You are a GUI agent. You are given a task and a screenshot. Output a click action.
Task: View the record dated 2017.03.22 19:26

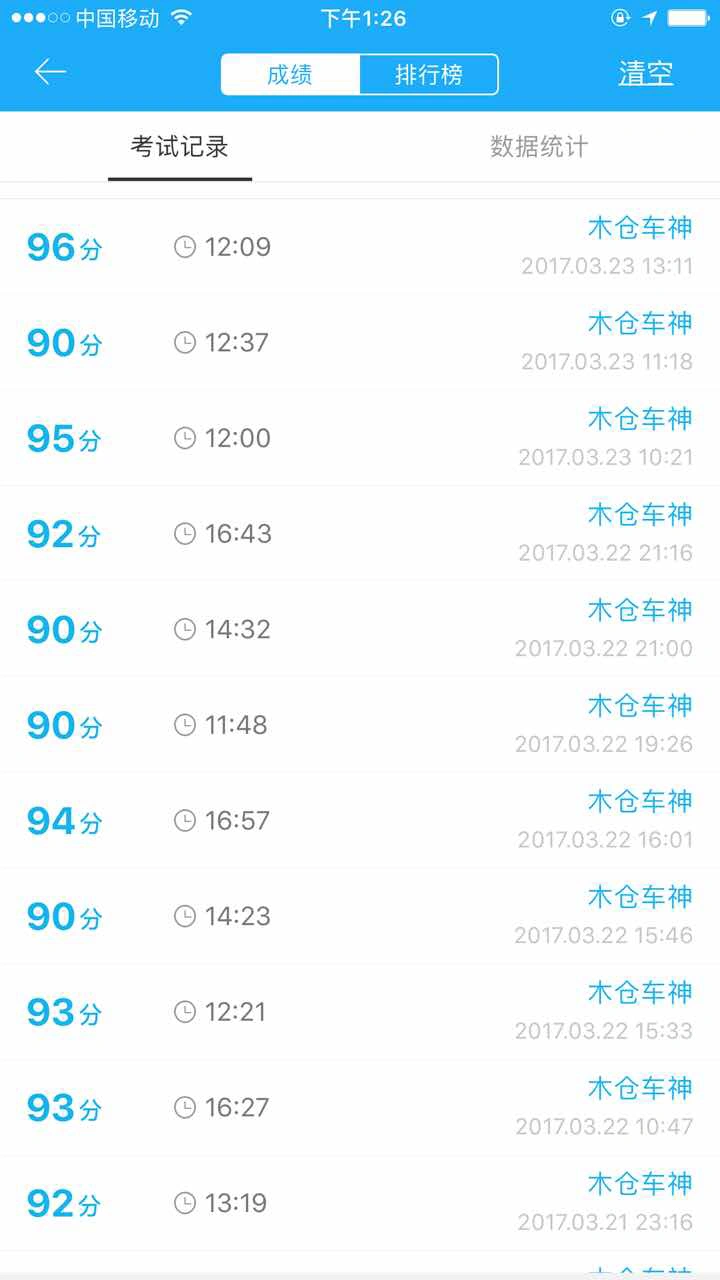point(360,725)
